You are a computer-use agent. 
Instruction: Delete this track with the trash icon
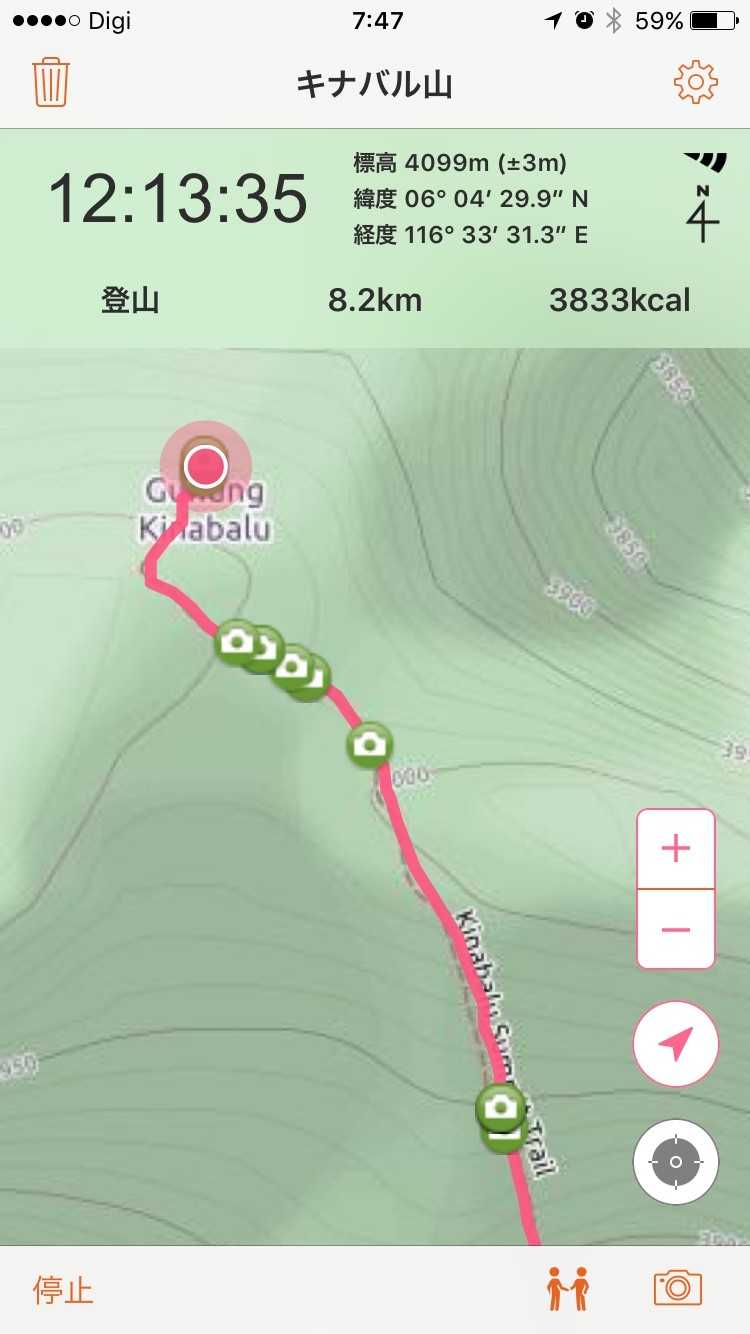(50, 82)
